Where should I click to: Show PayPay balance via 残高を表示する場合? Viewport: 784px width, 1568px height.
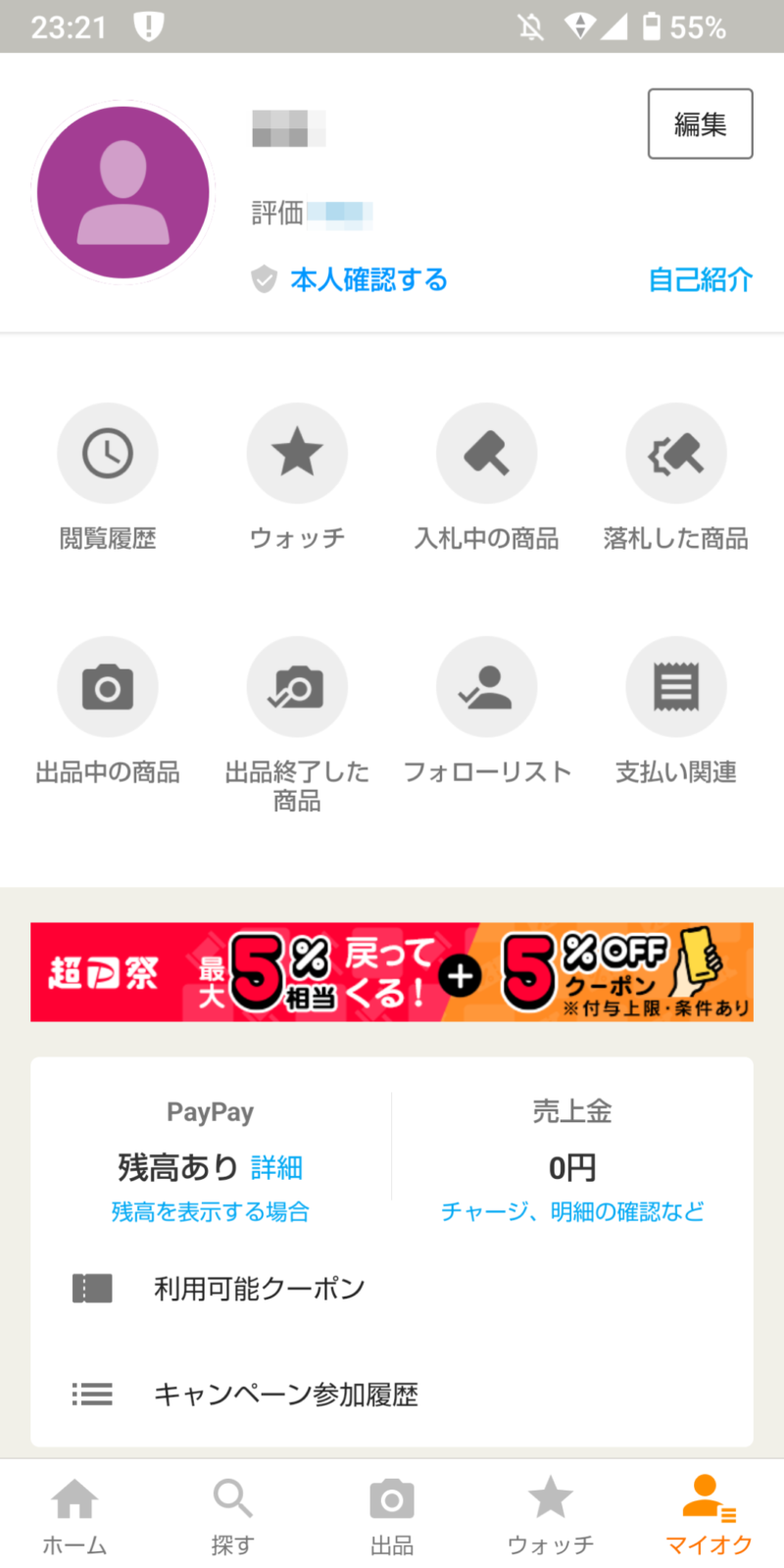click(x=210, y=1211)
